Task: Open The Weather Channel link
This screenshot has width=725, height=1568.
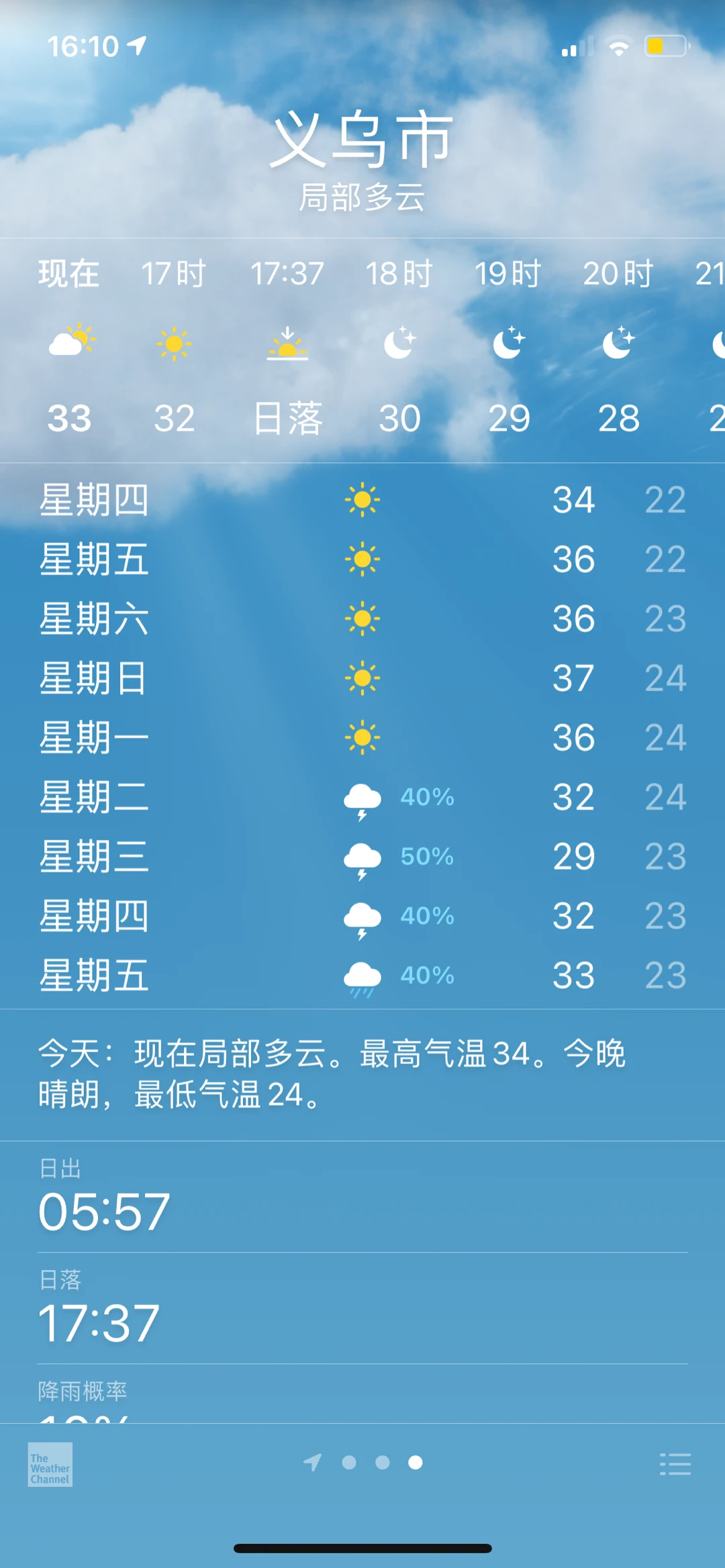Action: click(50, 1464)
